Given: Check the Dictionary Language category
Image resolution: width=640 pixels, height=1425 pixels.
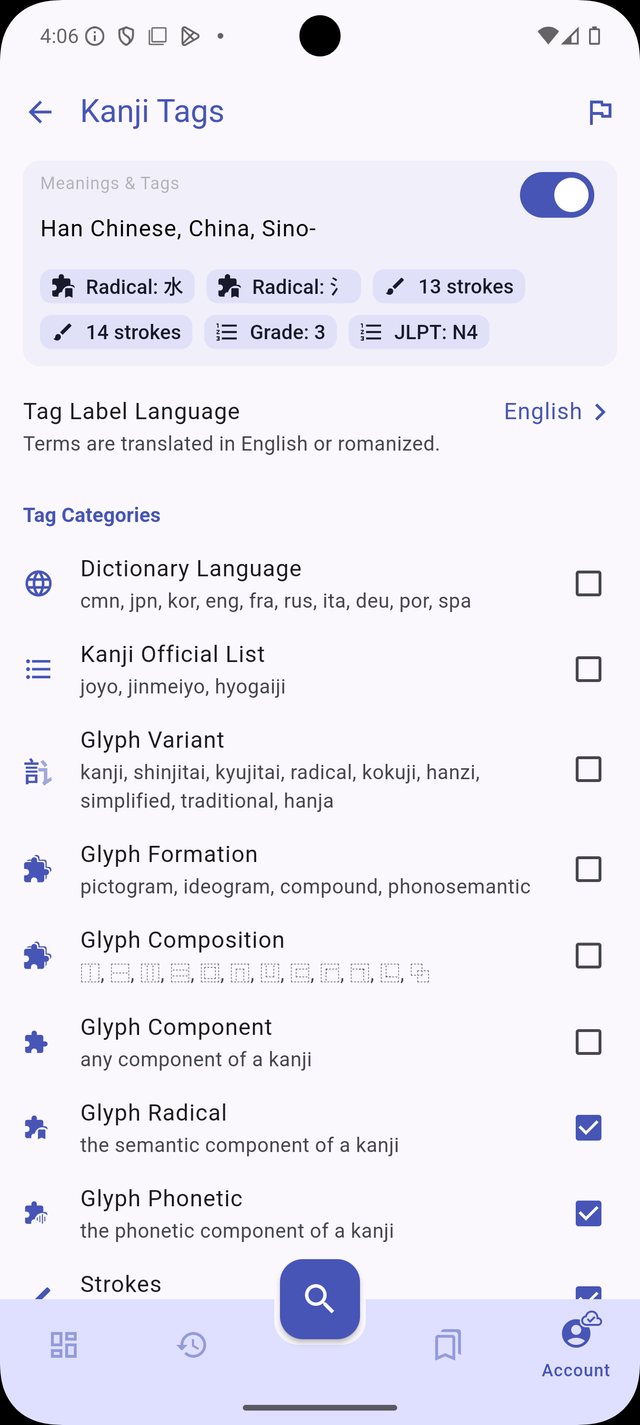Looking at the screenshot, I should tap(588, 583).
